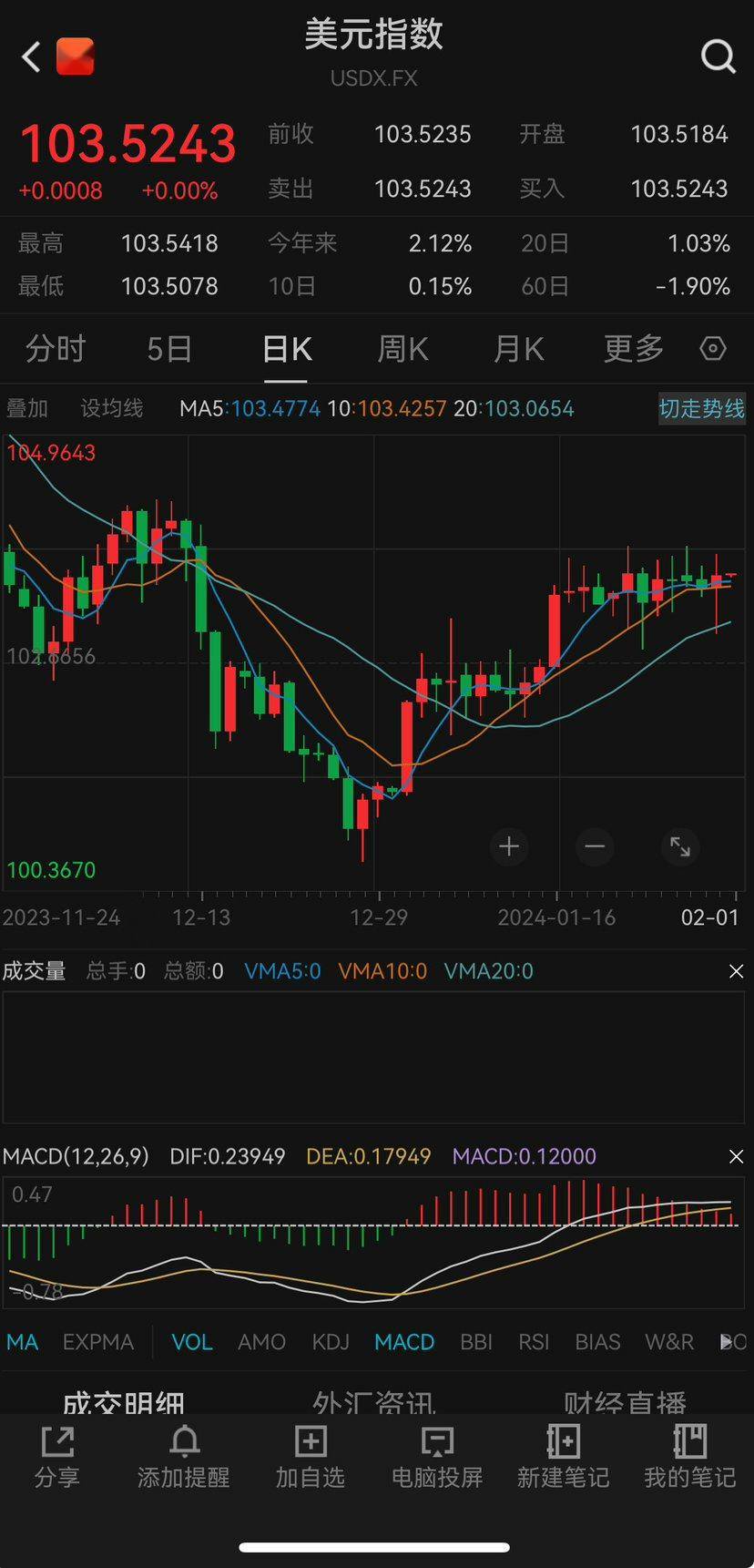
Task: Open the search magnifier icon
Action: click(718, 56)
